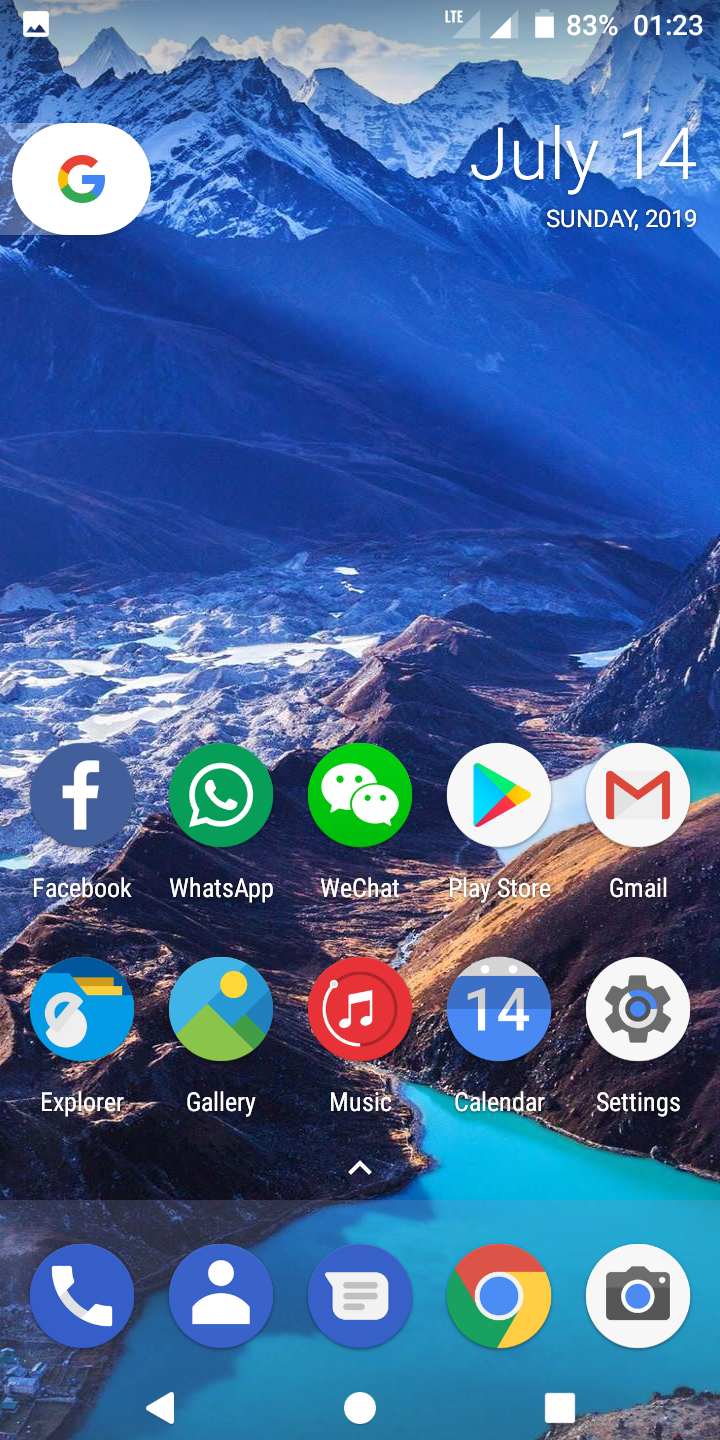Launch the Chrome browser
Image resolution: width=720 pixels, height=1440 pixels.
(499, 1297)
